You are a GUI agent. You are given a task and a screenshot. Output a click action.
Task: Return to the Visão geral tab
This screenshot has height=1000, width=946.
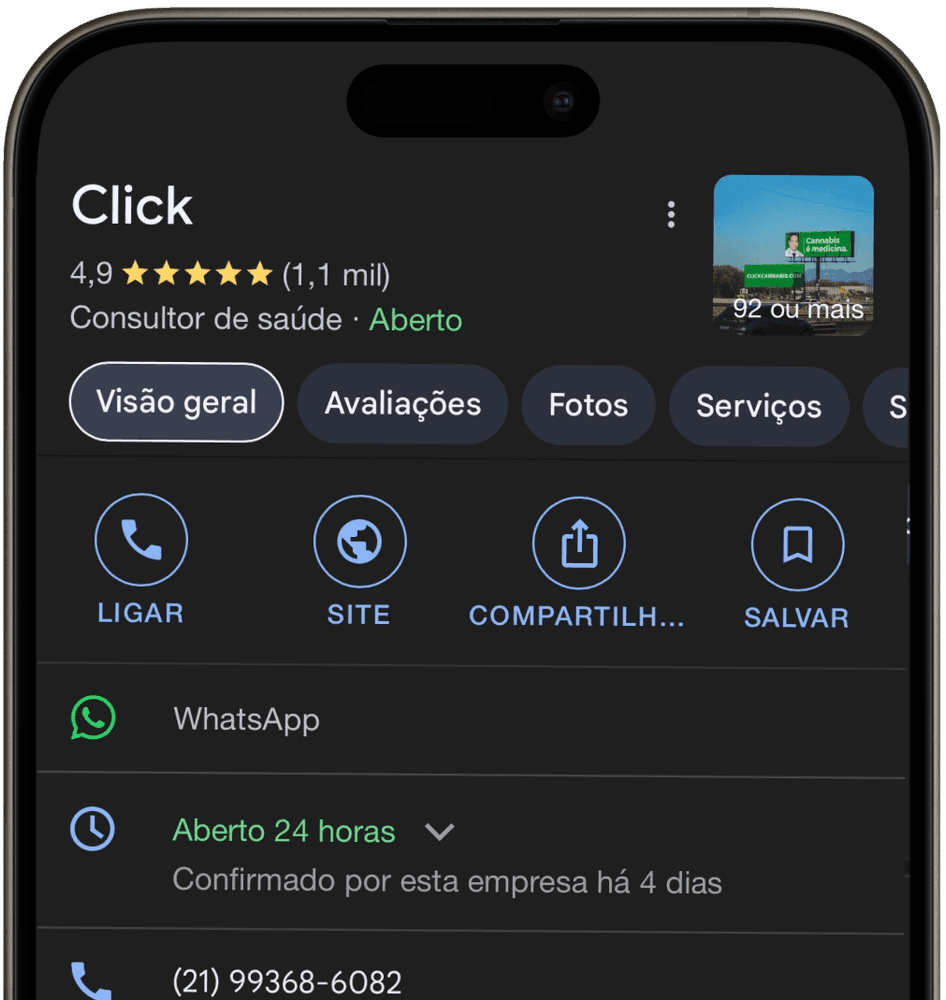pyautogui.click(x=175, y=401)
